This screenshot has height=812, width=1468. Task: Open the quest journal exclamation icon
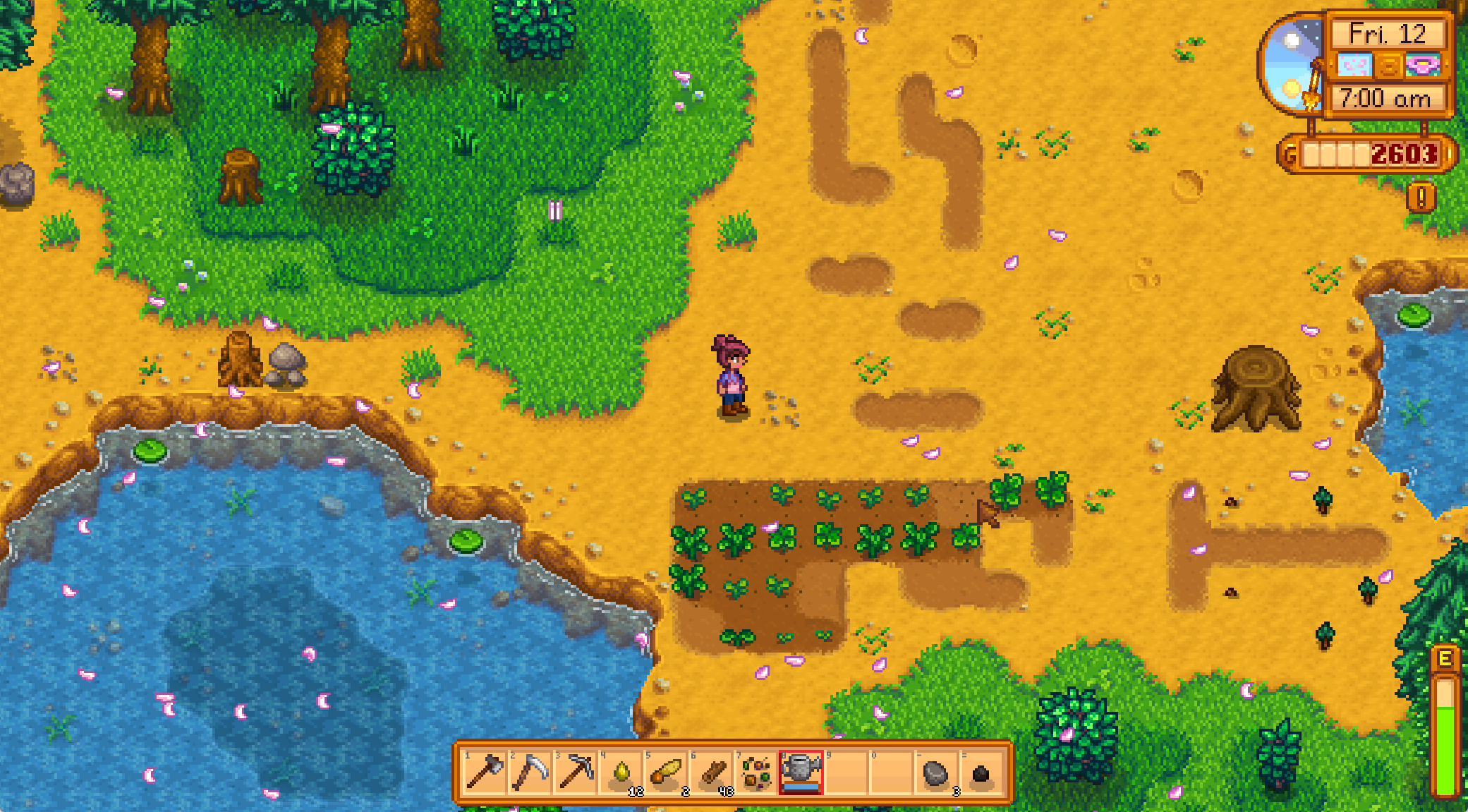[x=1421, y=197]
